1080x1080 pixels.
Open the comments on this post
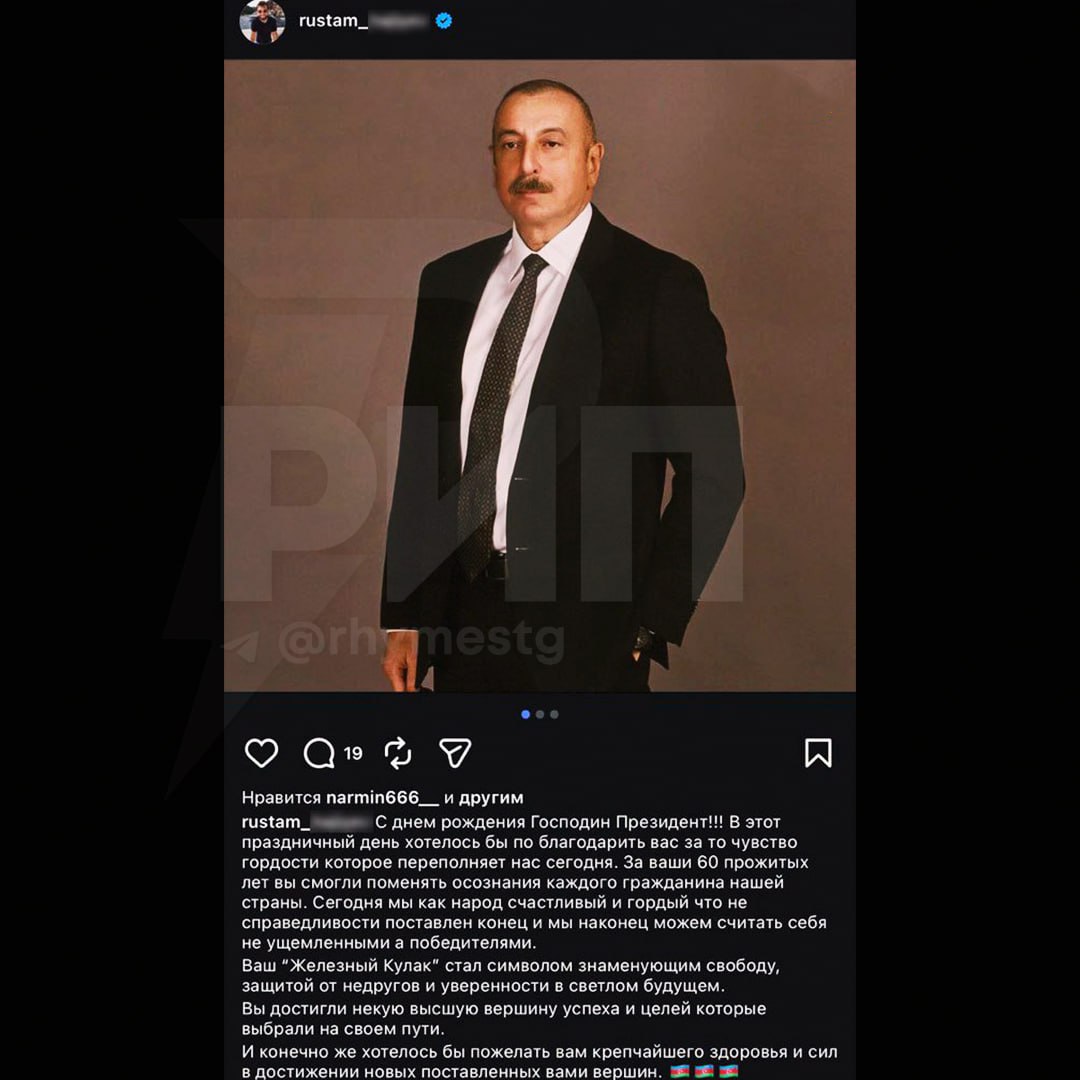click(x=319, y=753)
